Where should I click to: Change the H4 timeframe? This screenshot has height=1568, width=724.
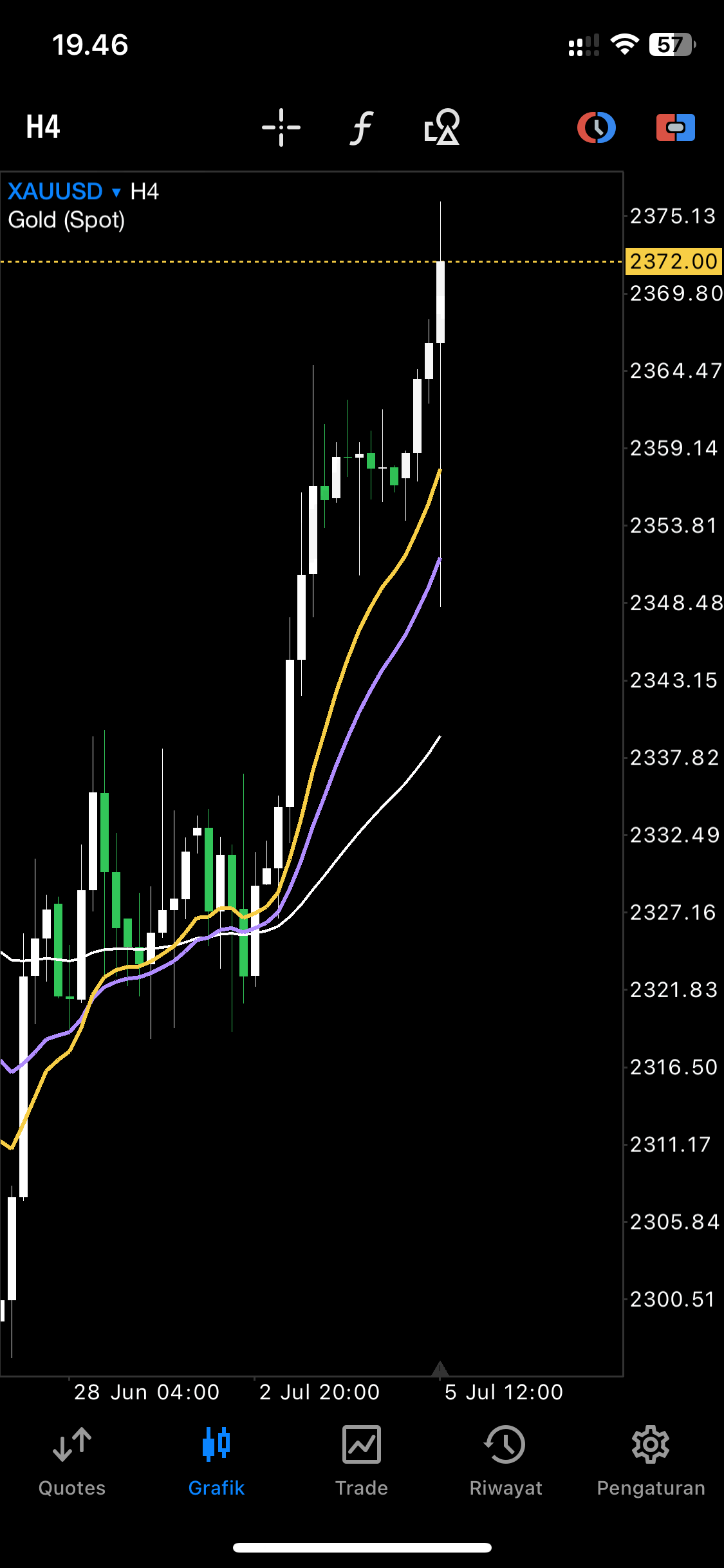click(43, 127)
